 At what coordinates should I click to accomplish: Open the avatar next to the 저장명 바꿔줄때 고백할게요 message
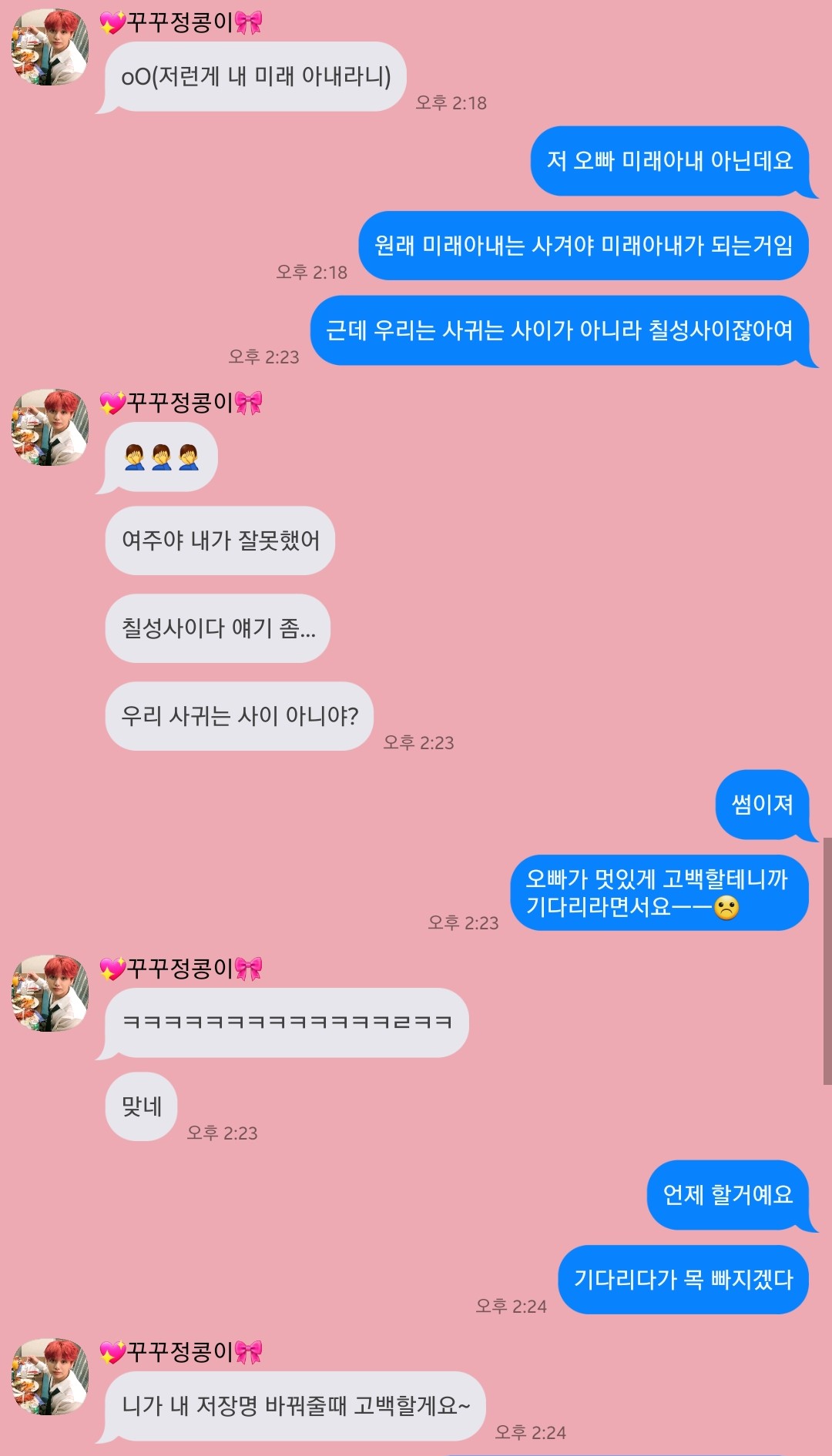tap(50, 1376)
